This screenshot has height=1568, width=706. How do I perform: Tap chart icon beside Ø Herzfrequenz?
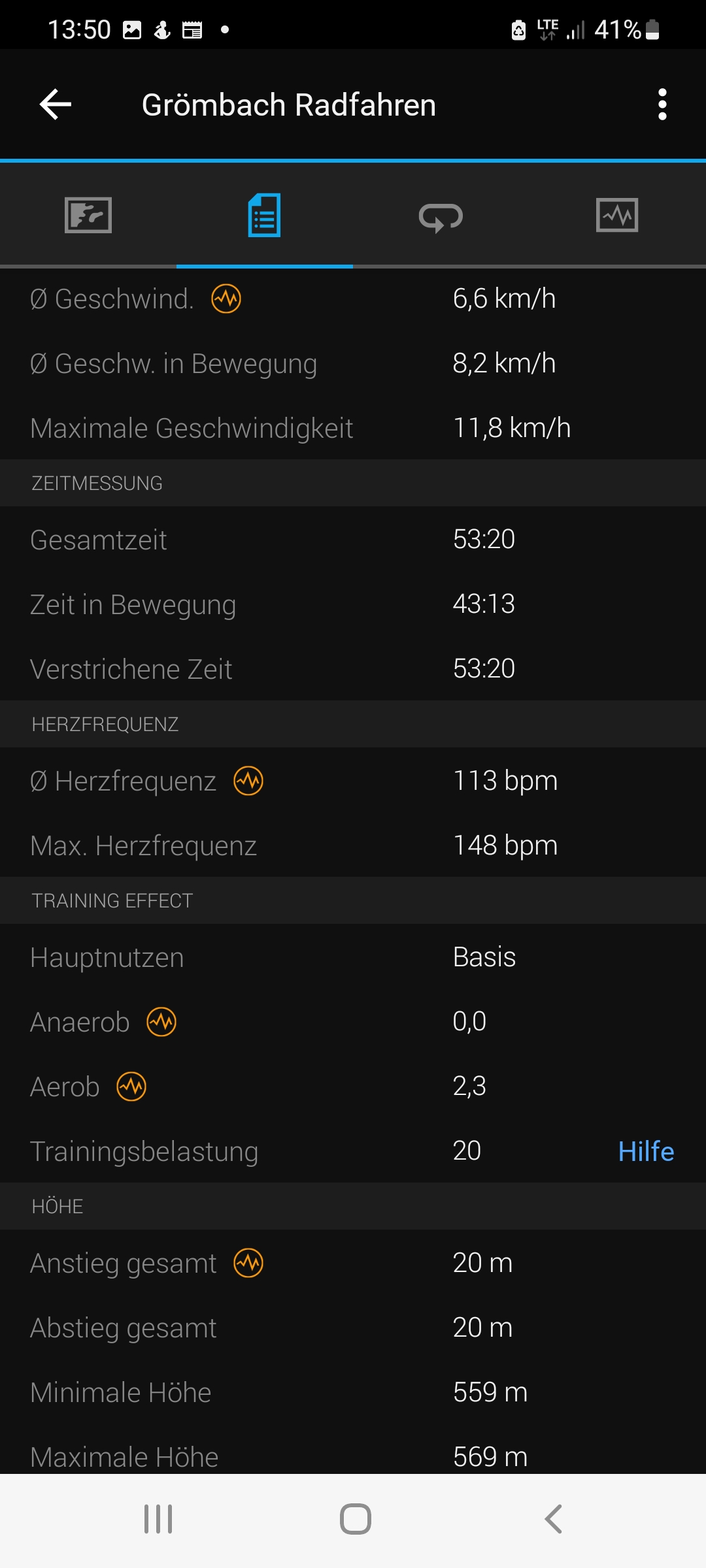(x=248, y=781)
